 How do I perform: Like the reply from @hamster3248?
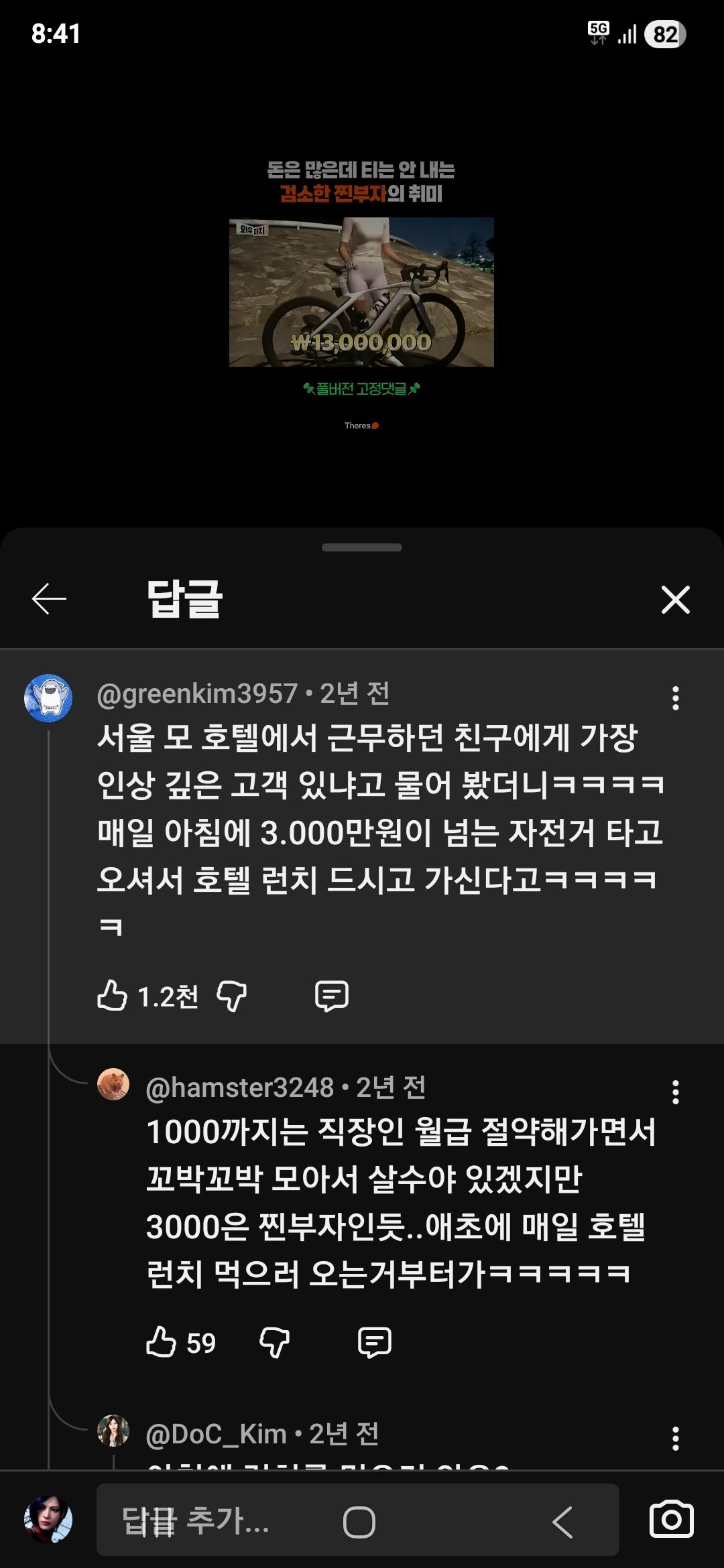tap(160, 1342)
